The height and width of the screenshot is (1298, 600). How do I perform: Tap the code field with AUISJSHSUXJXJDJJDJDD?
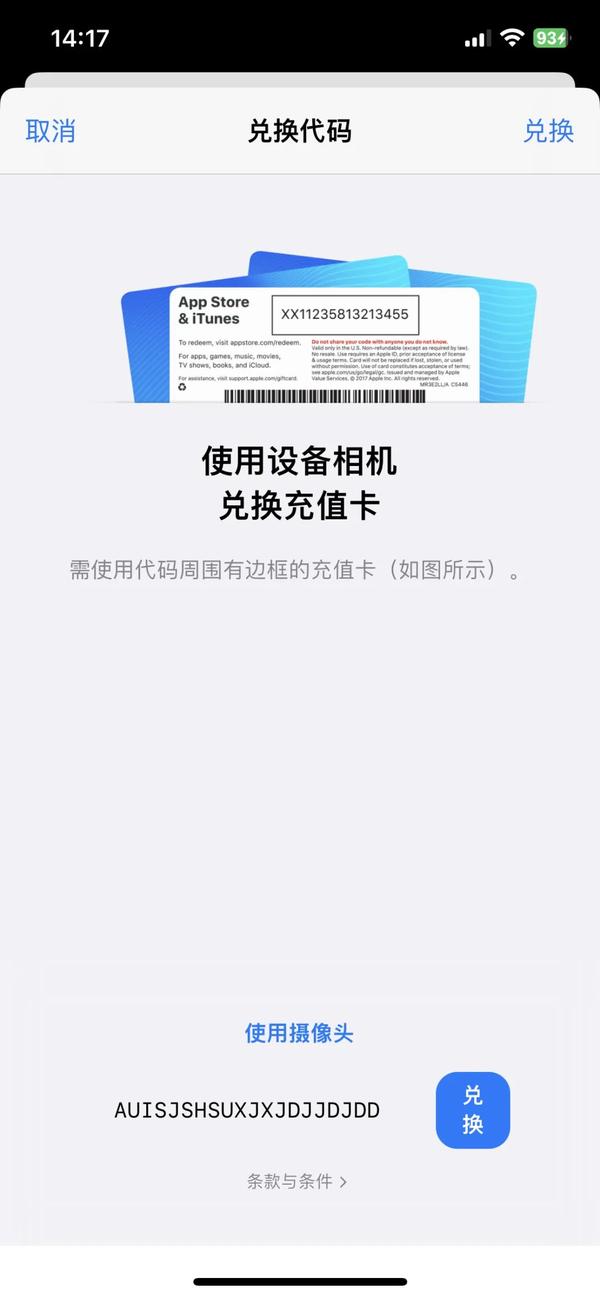click(247, 1110)
